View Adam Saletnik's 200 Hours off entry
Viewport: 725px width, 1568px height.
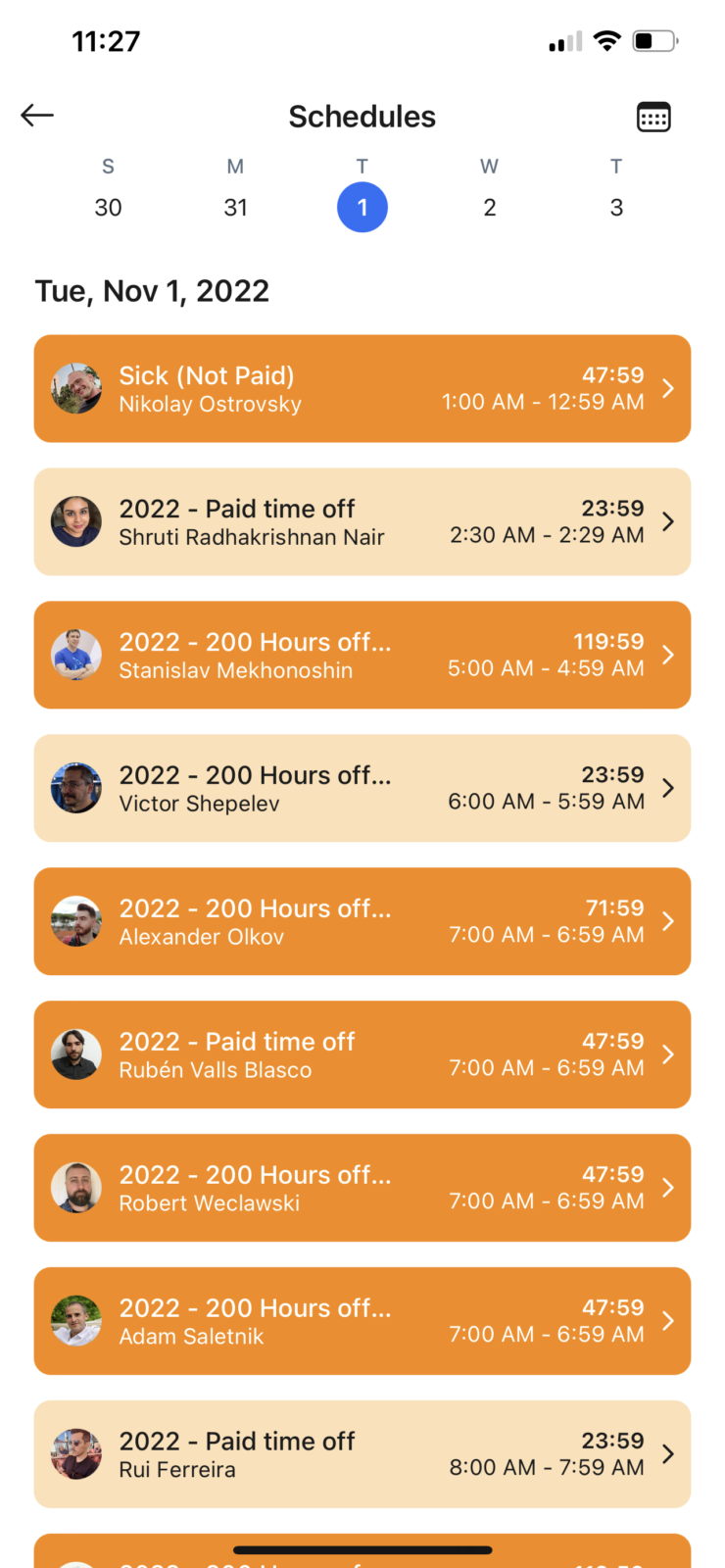pyautogui.click(x=362, y=1322)
